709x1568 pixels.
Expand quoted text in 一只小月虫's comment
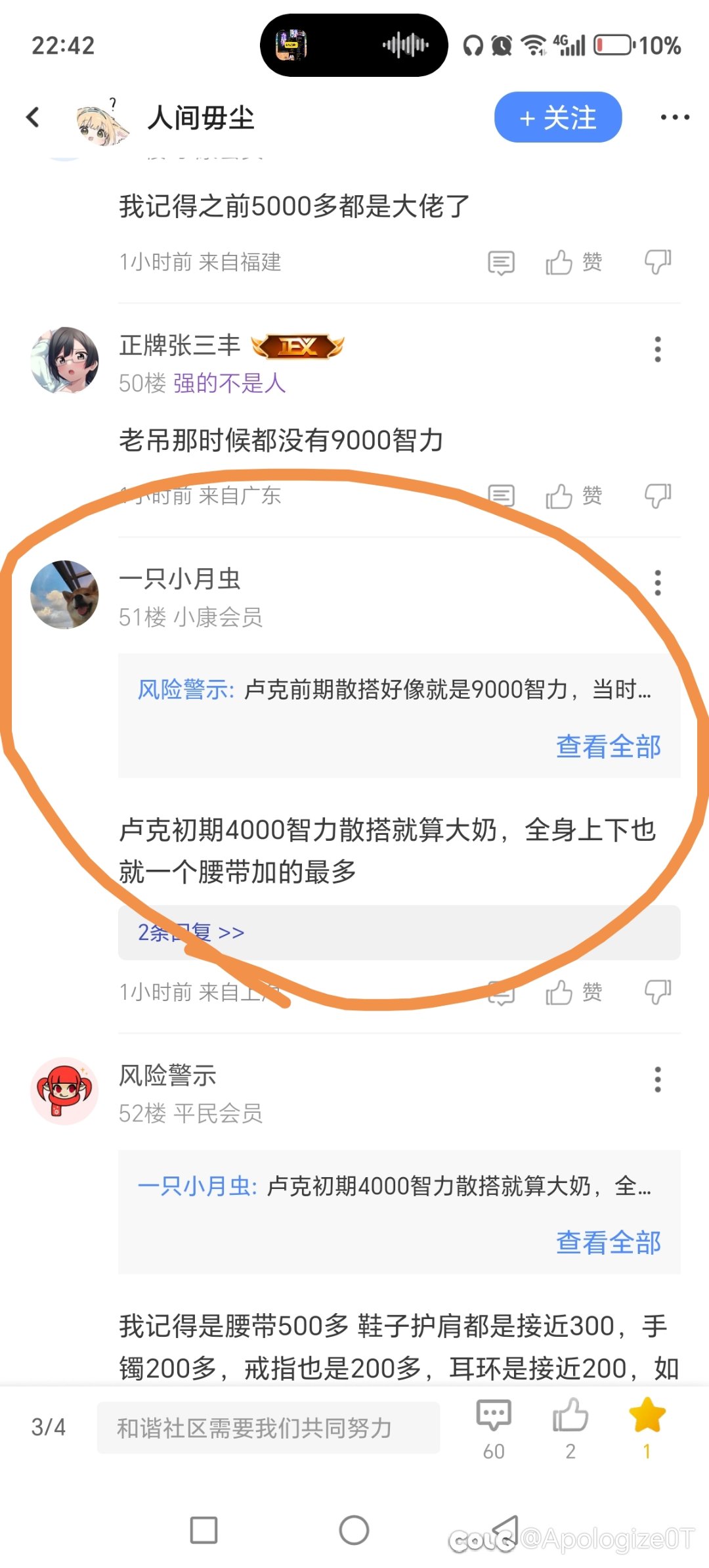[x=608, y=747]
